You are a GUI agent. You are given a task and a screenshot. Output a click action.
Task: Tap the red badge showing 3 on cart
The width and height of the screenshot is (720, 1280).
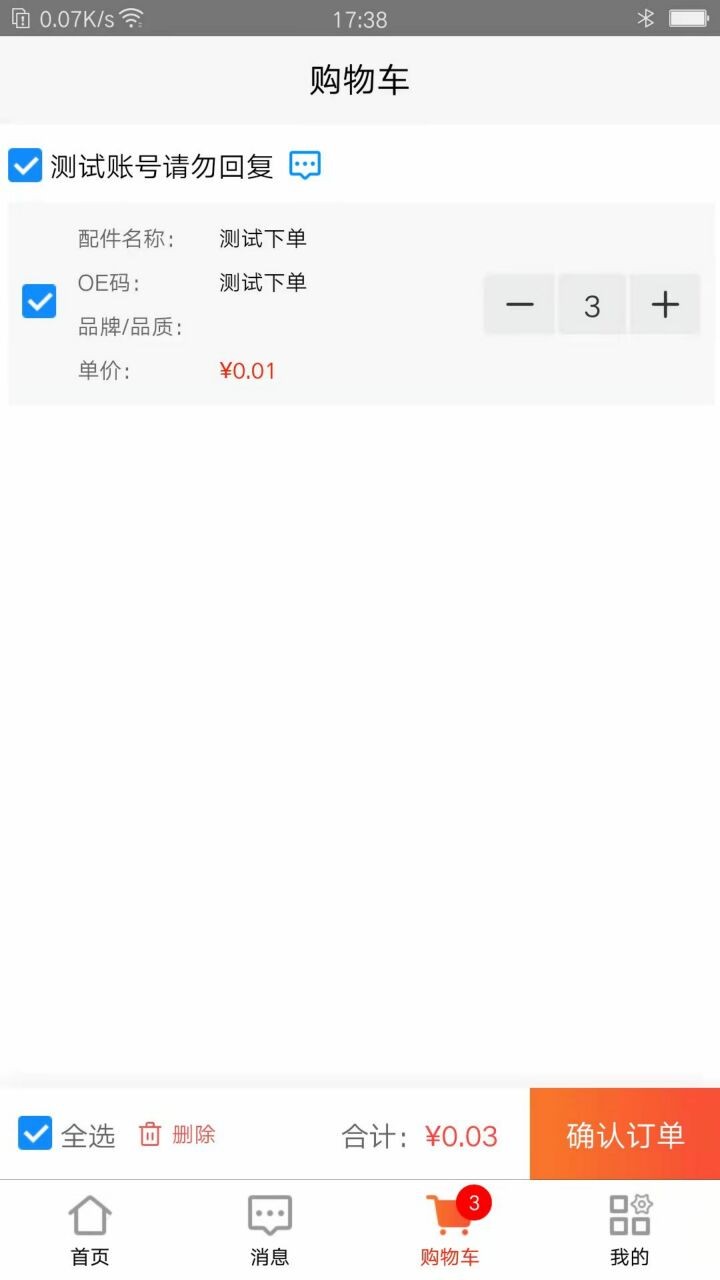475,1203
